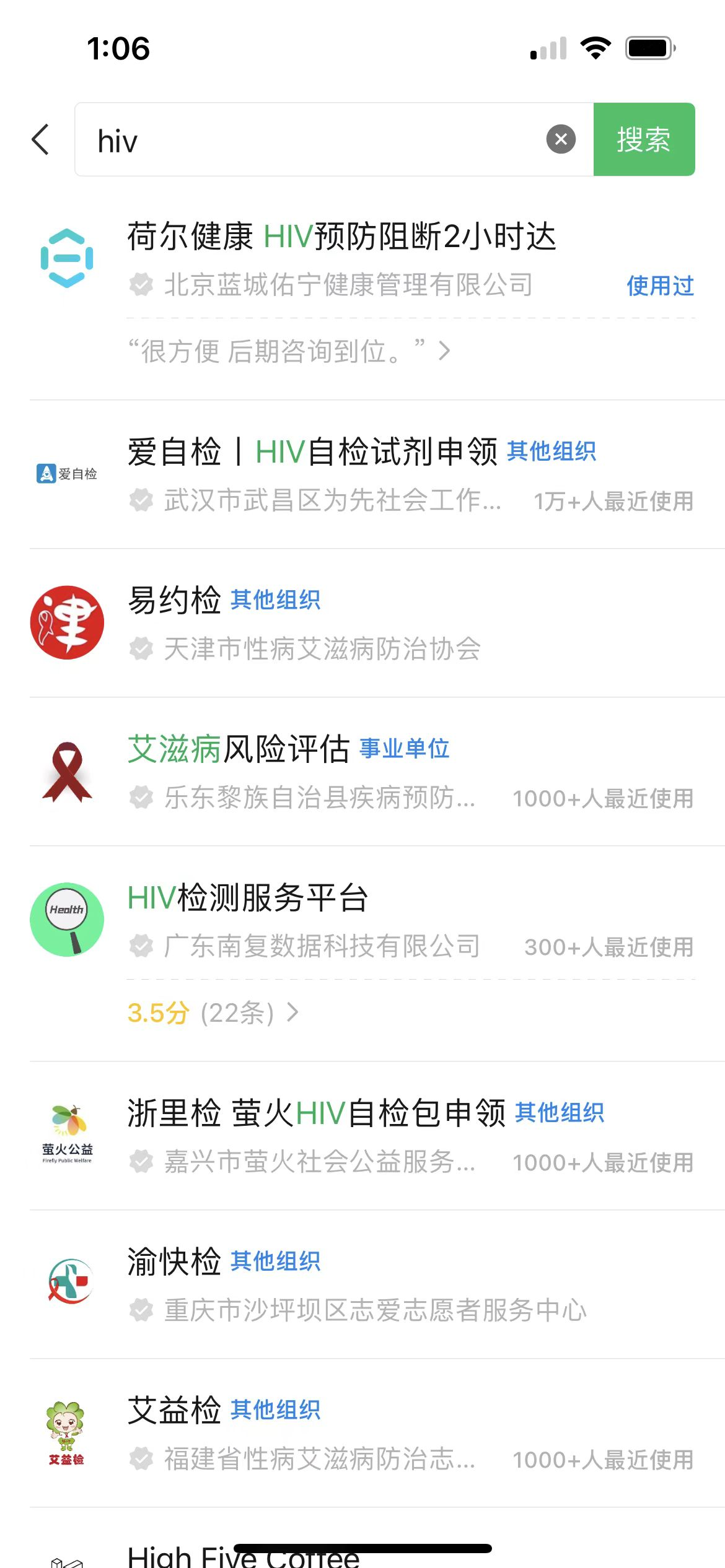Open 浙里检 萤火HIV自检包申领

316,1113
